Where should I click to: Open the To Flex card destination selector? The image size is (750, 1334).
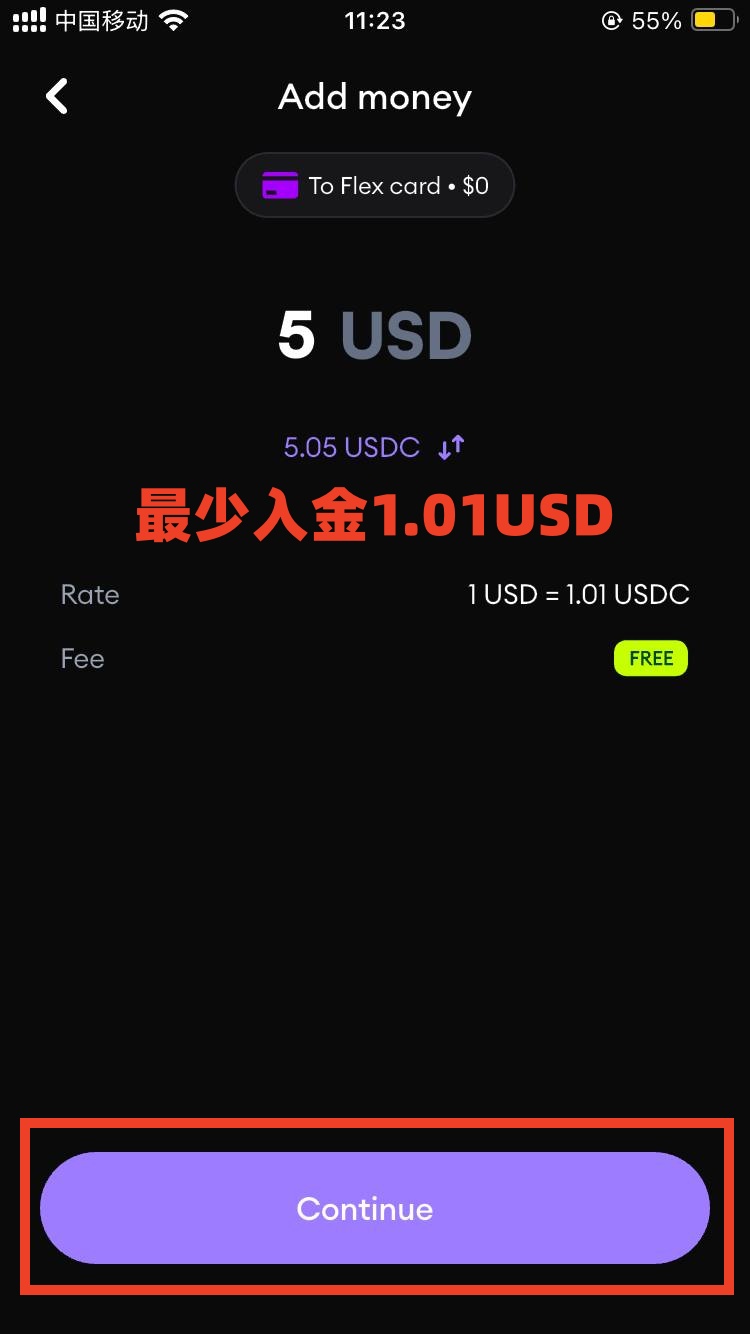[x=375, y=184]
